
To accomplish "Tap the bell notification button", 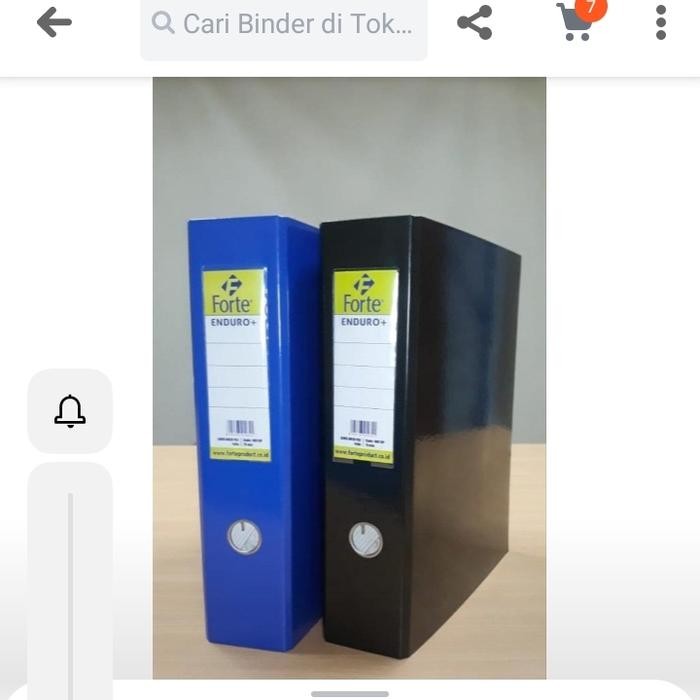I will (70, 411).
